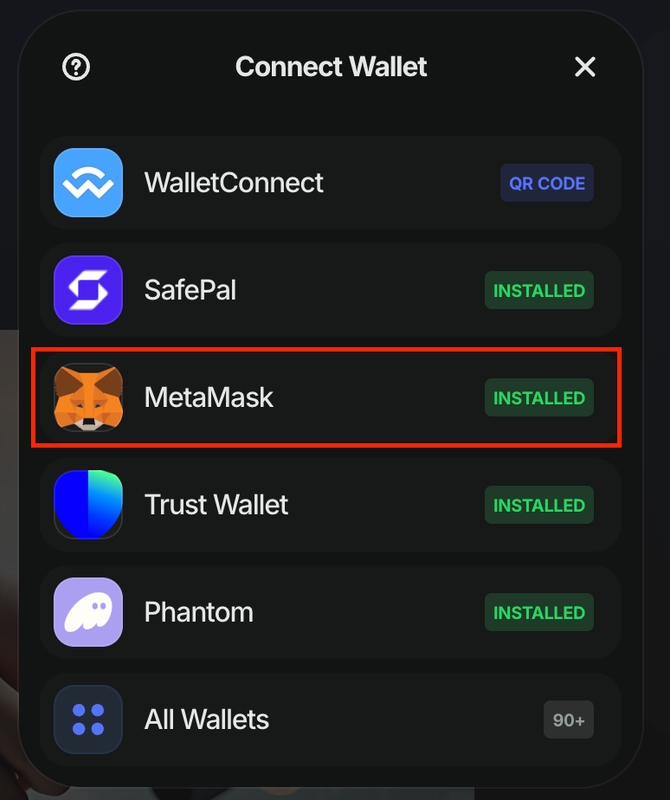Viewport: 670px width, 800px height.
Task: Pick Trust Wallet from the list
Action: pyautogui.click(x=330, y=505)
